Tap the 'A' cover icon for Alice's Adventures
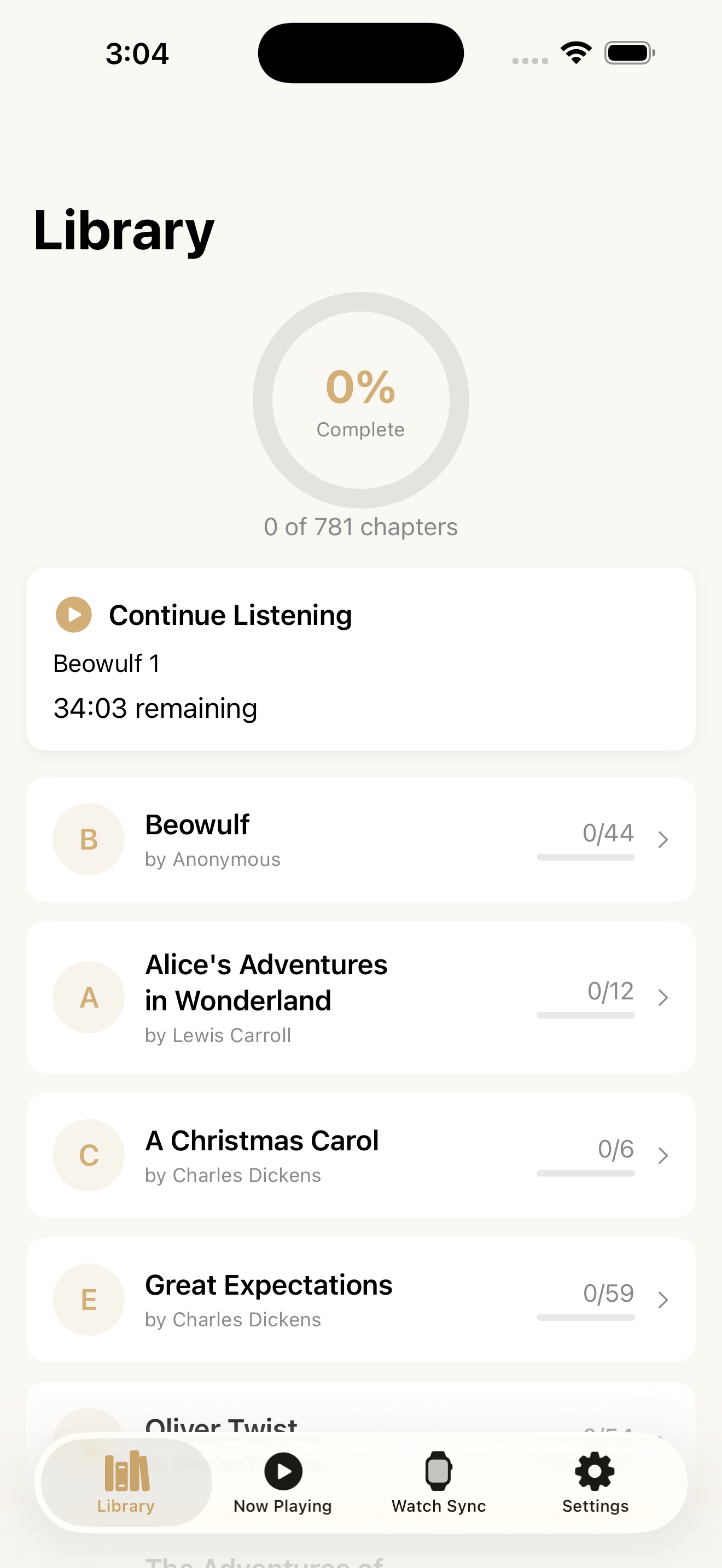This screenshot has width=722, height=1568. [88, 997]
